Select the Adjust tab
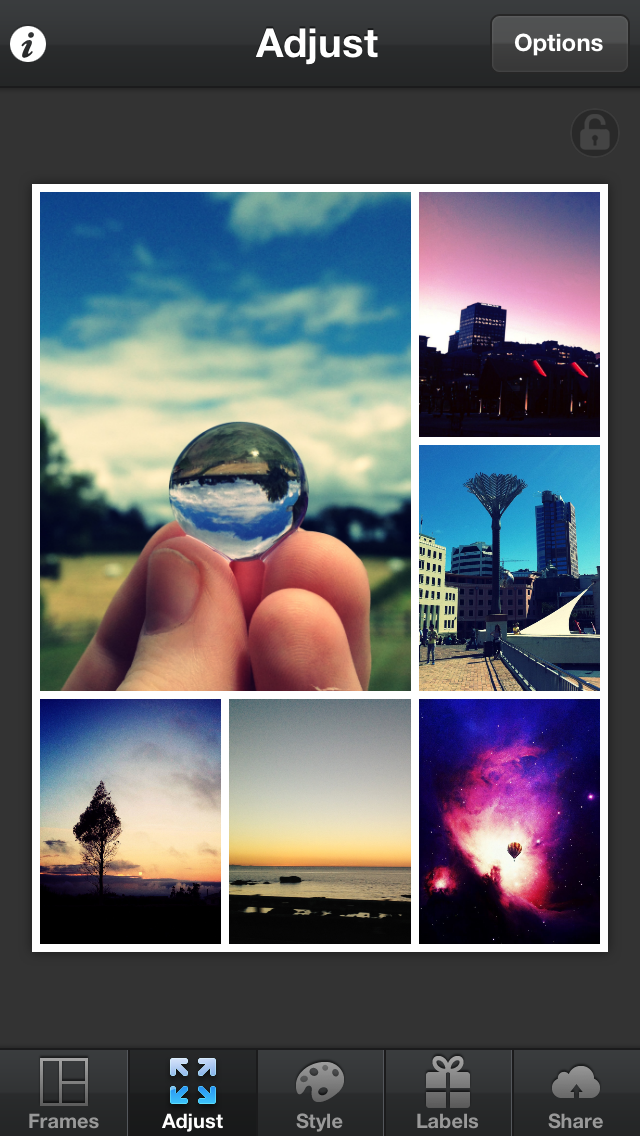The image size is (640, 1136). click(193, 1093)
